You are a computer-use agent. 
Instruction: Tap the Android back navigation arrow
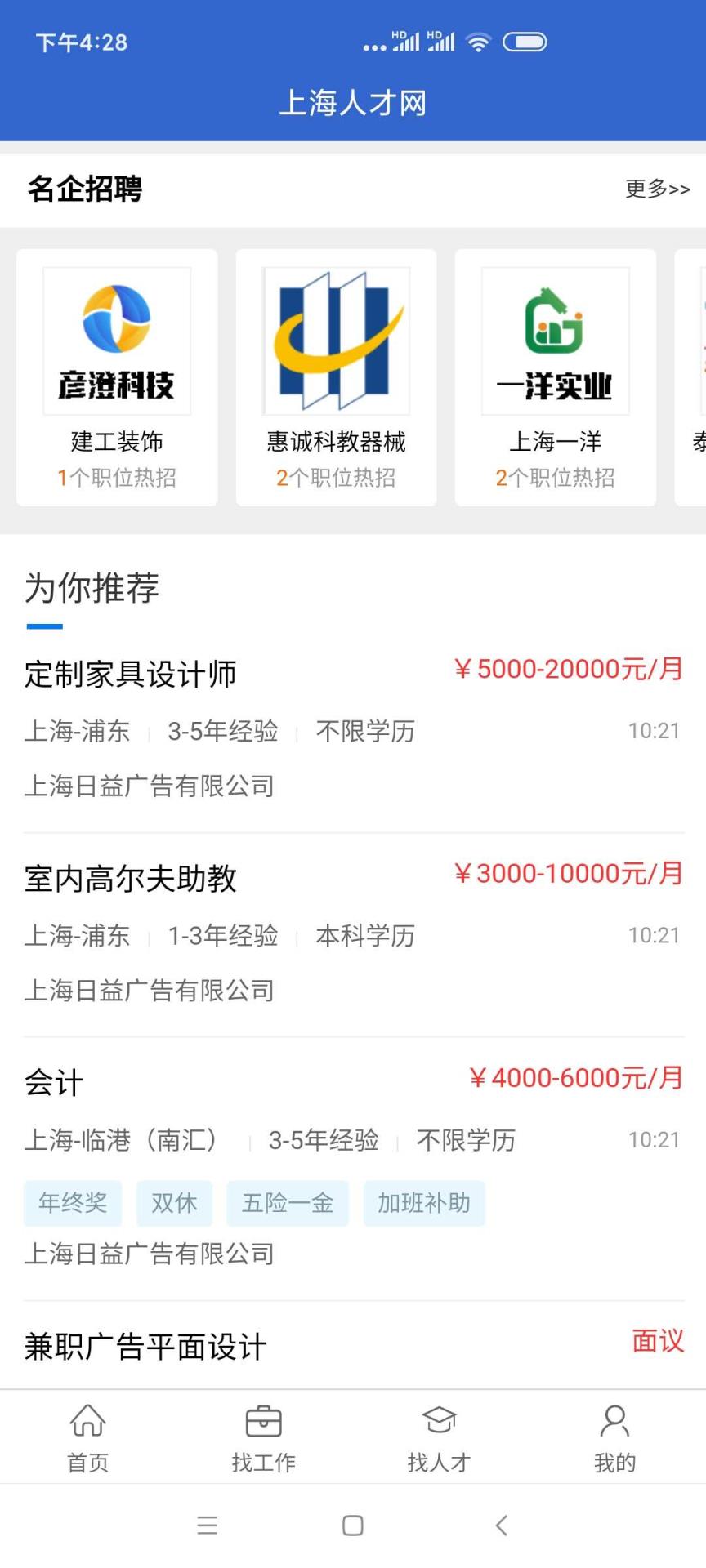[x=502, y=1526]
